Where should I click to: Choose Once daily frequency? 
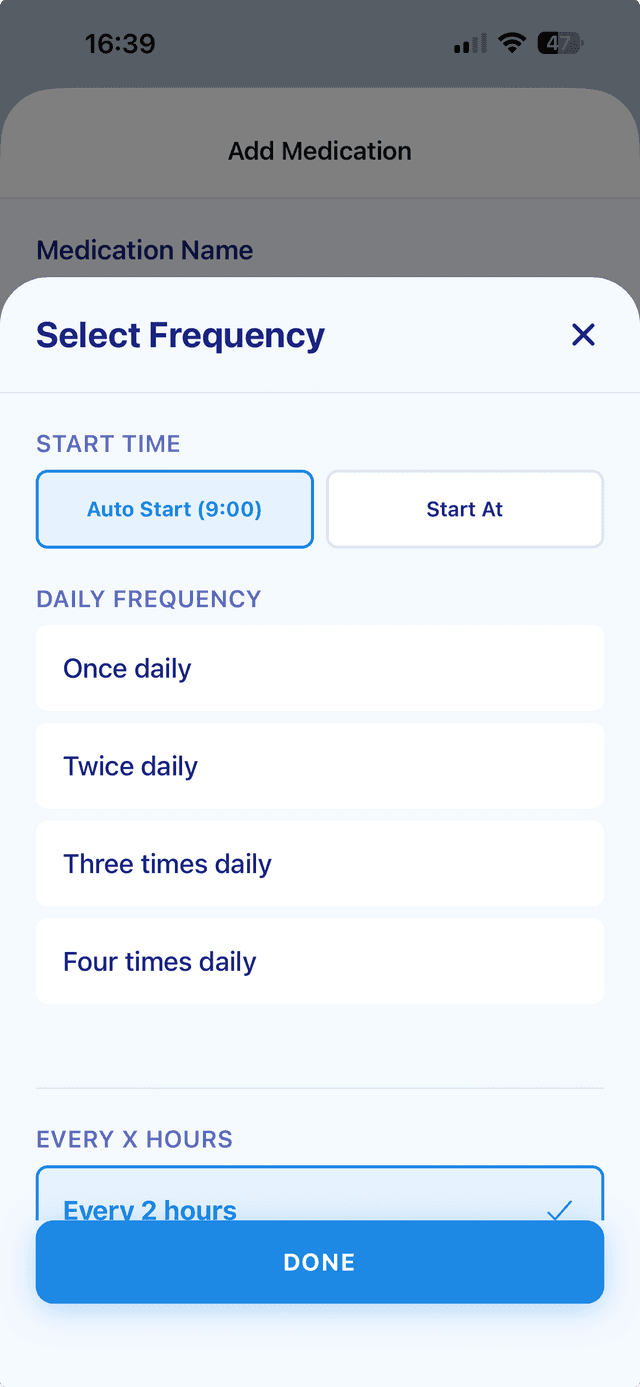coord(320,668)
